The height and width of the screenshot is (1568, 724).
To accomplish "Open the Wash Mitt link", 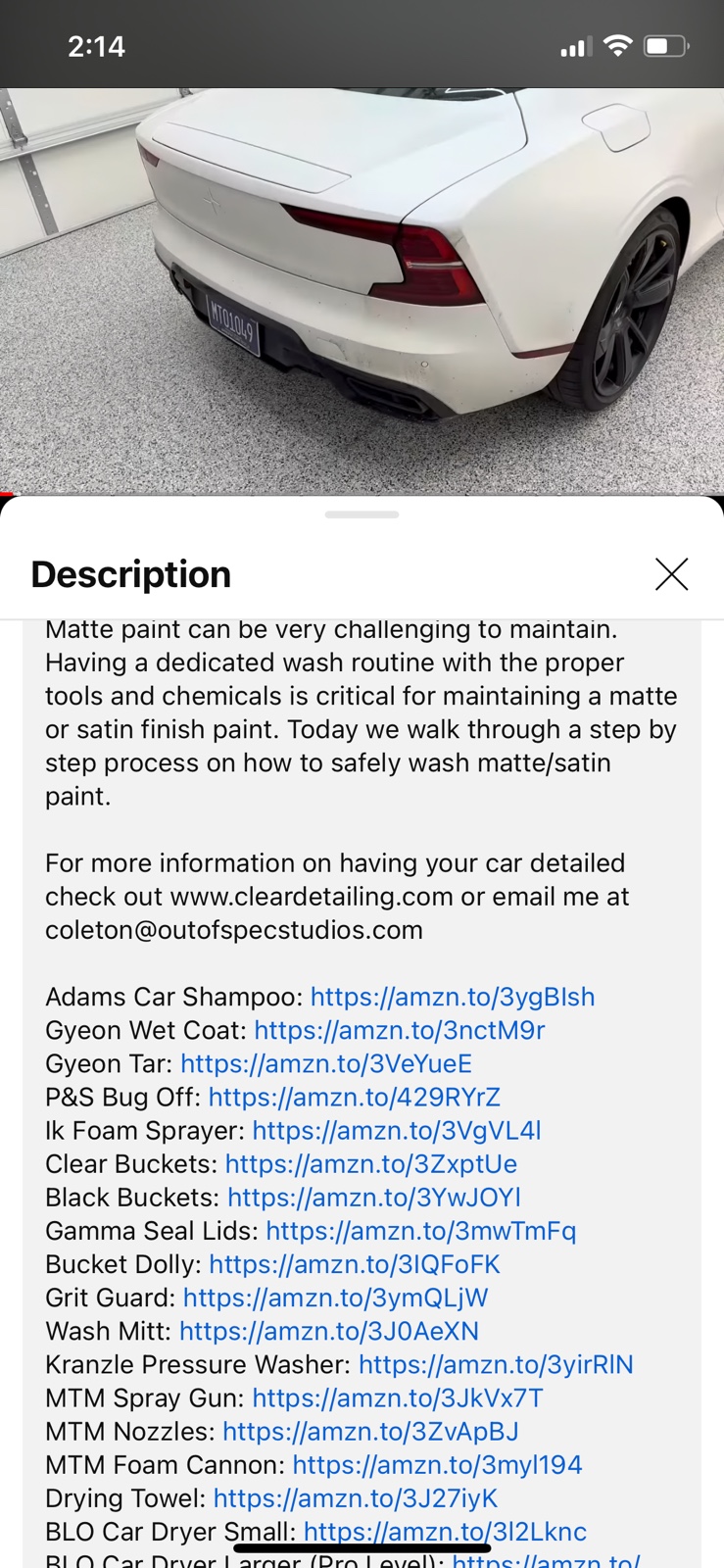I will (328, 1331).
